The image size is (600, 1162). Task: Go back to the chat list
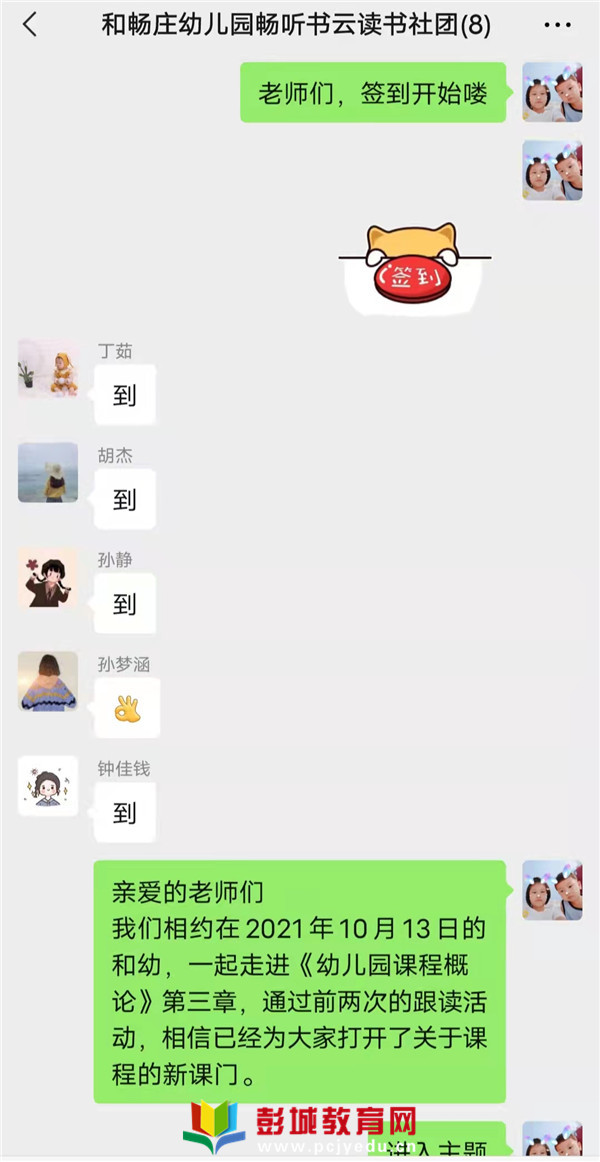[30, 25]
